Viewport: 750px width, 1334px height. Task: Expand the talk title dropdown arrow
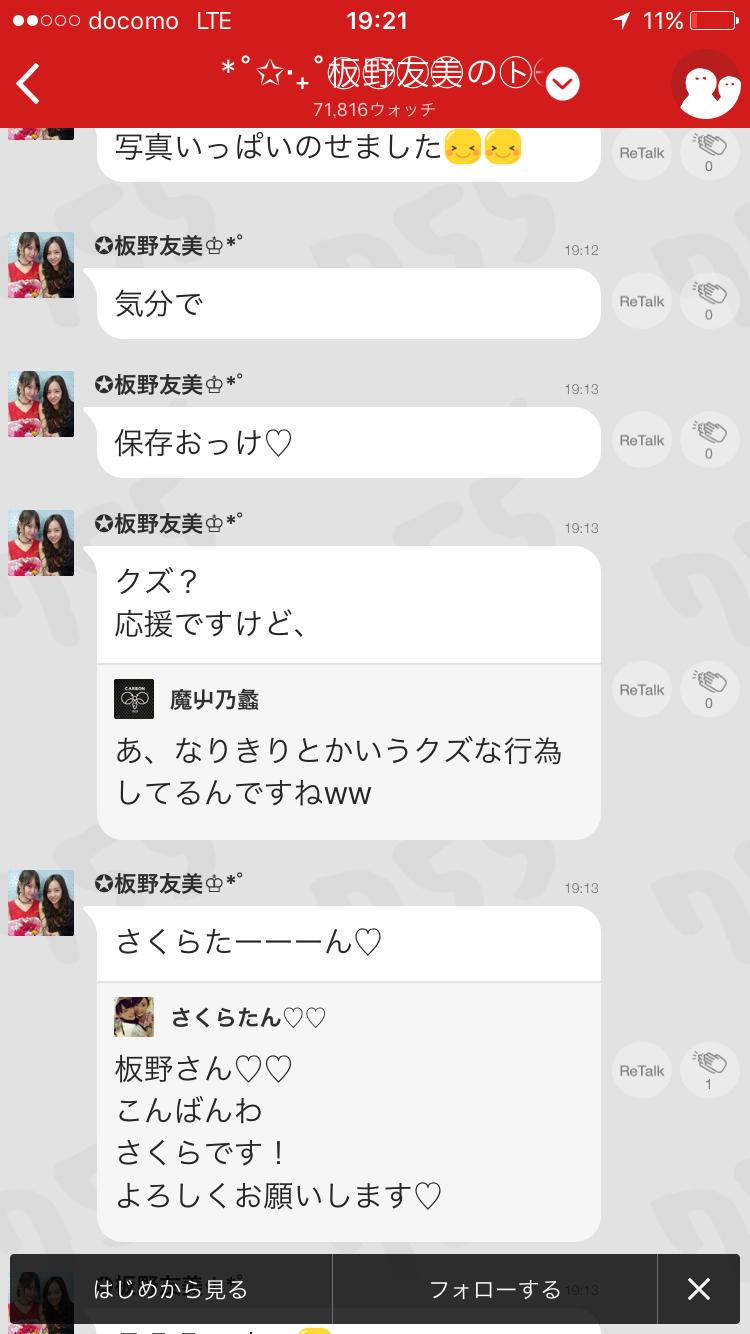tap(563, 85)
